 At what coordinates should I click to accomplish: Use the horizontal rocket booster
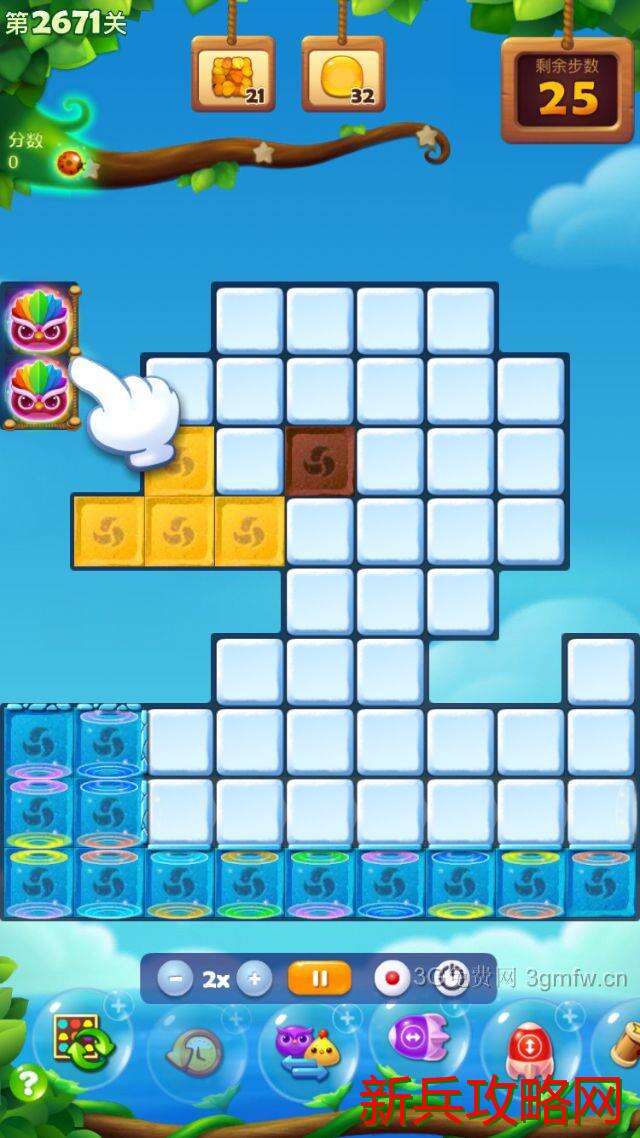point(418,1040)
